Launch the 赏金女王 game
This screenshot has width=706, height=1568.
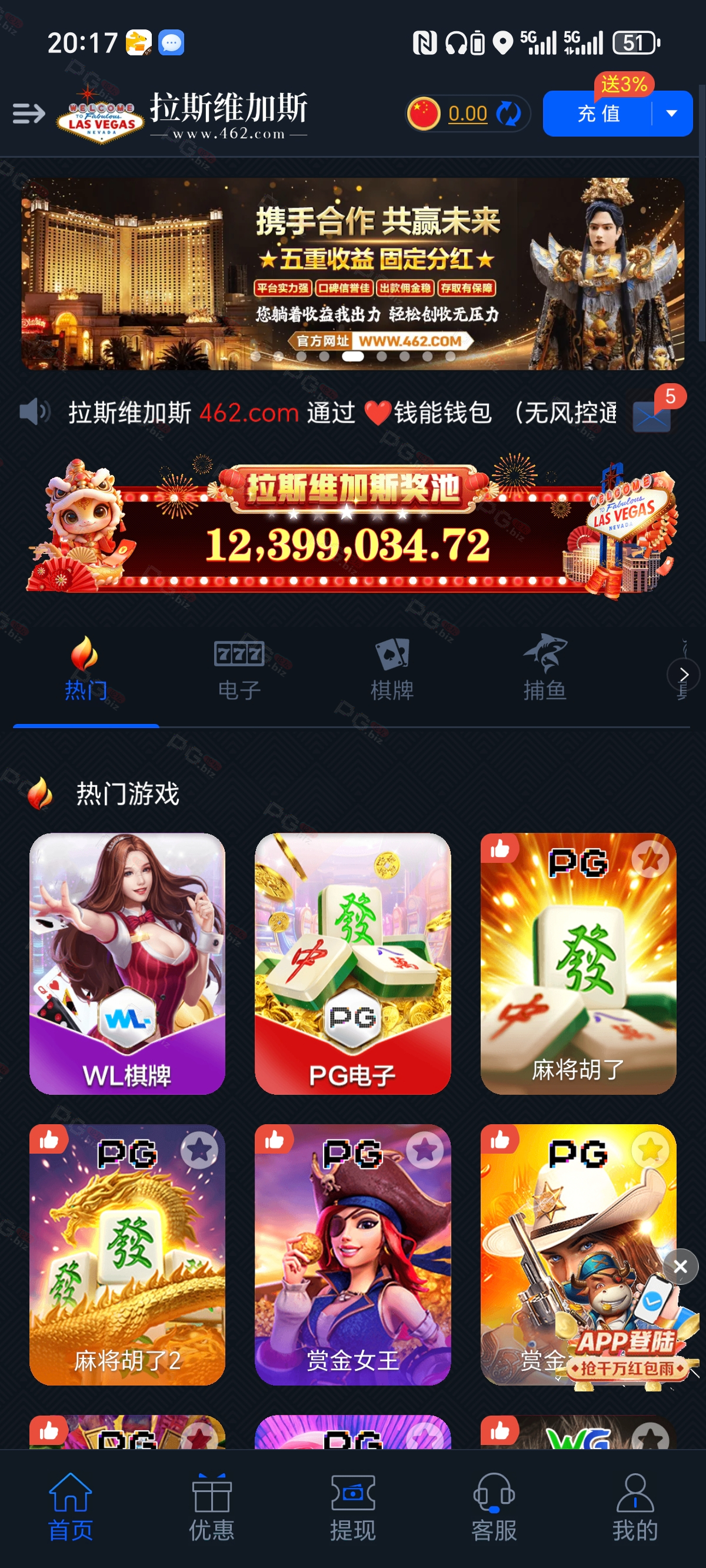353,1254
